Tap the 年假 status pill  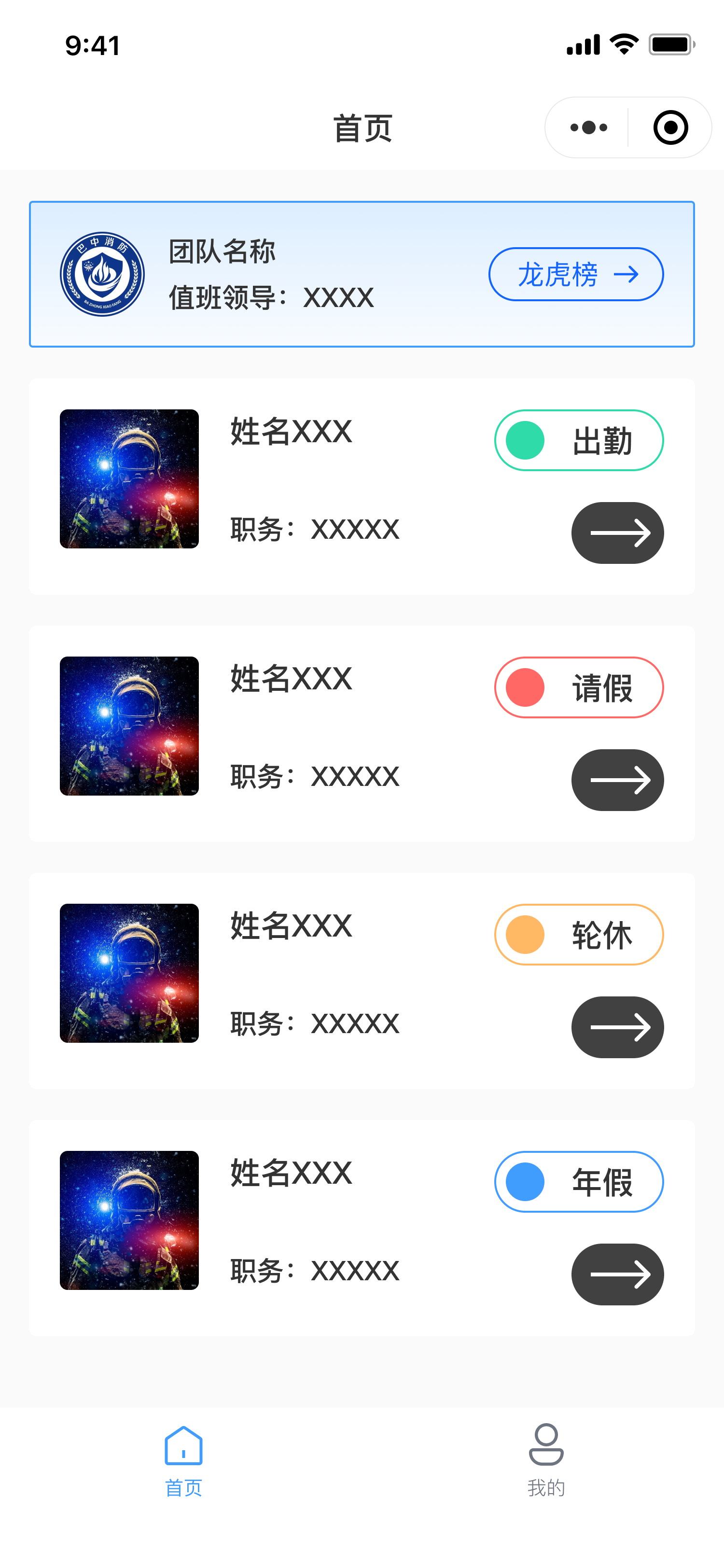(x=579, y=1182)
